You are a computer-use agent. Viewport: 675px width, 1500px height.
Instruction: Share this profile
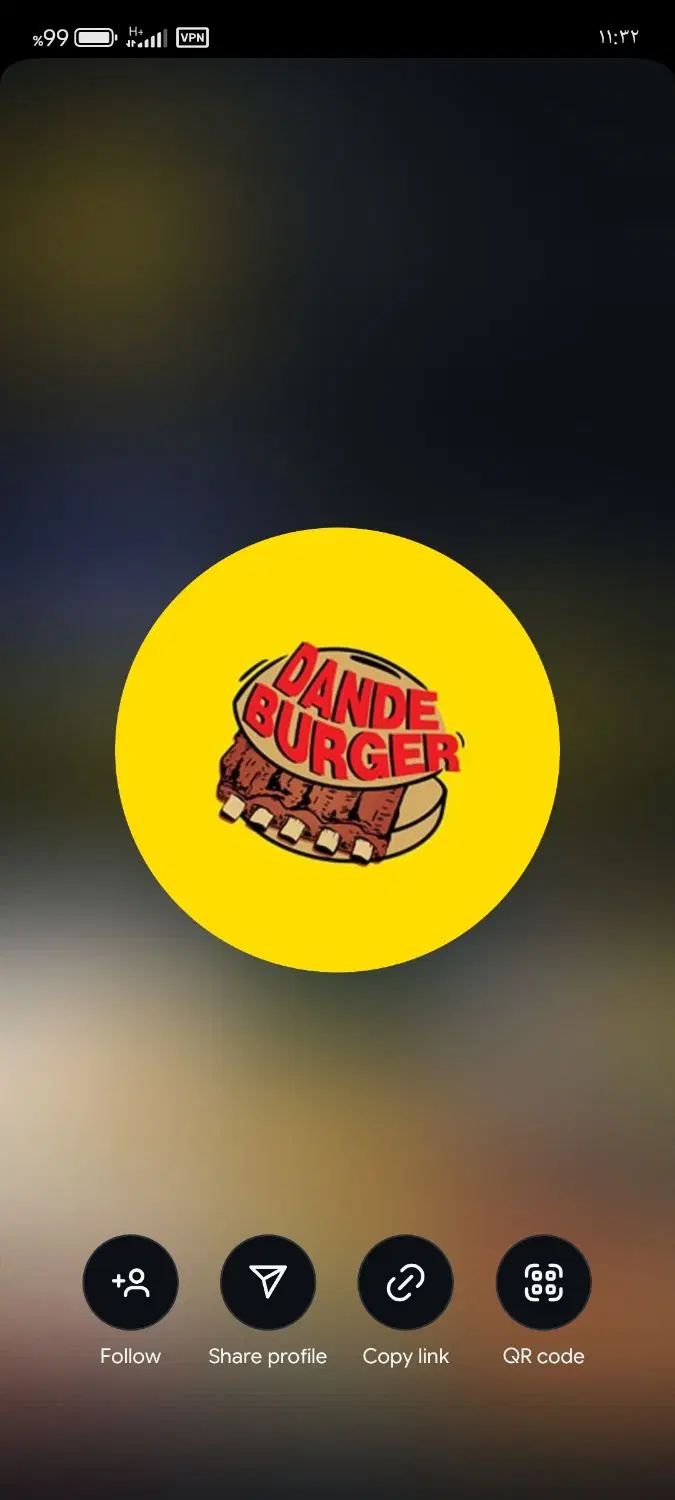(268, 1282)
